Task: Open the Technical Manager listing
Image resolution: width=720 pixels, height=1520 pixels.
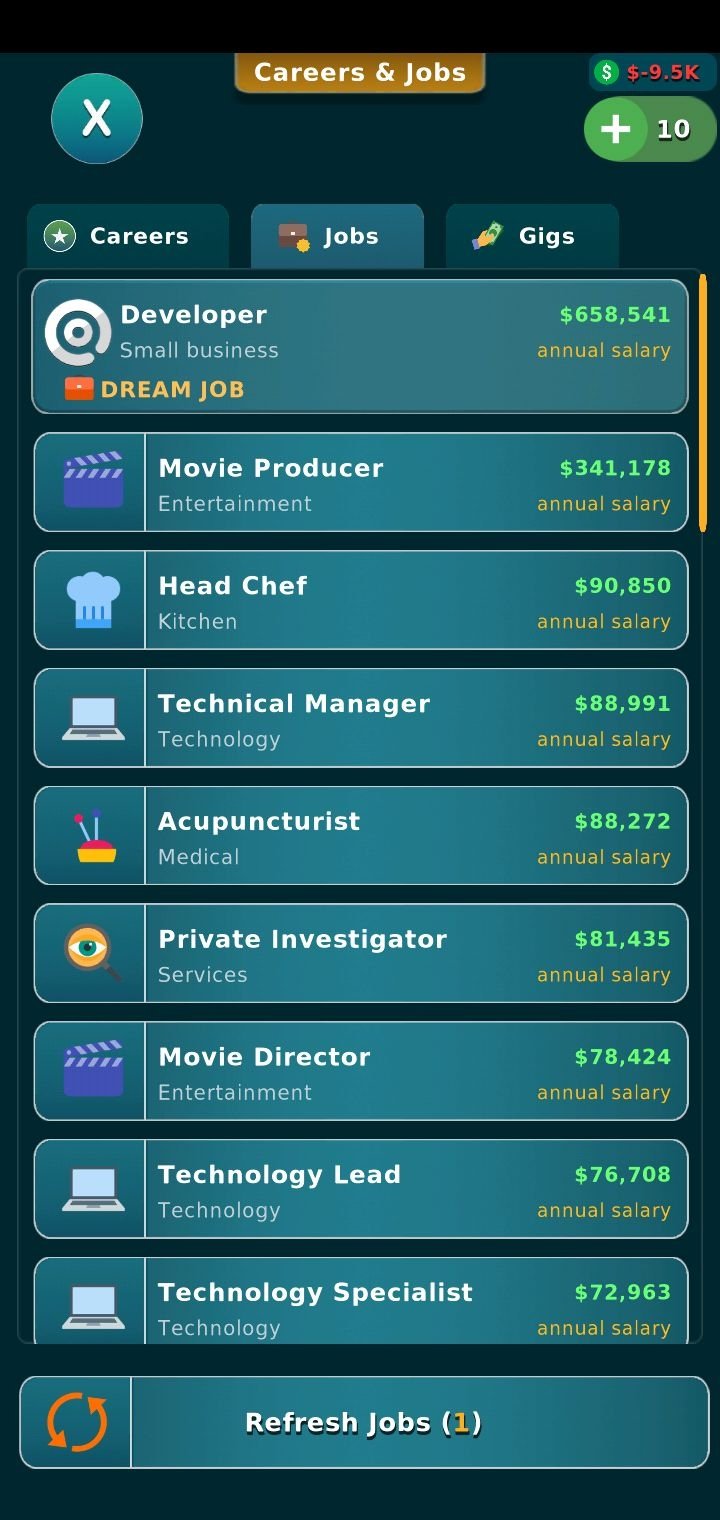Action: point(360,719)
